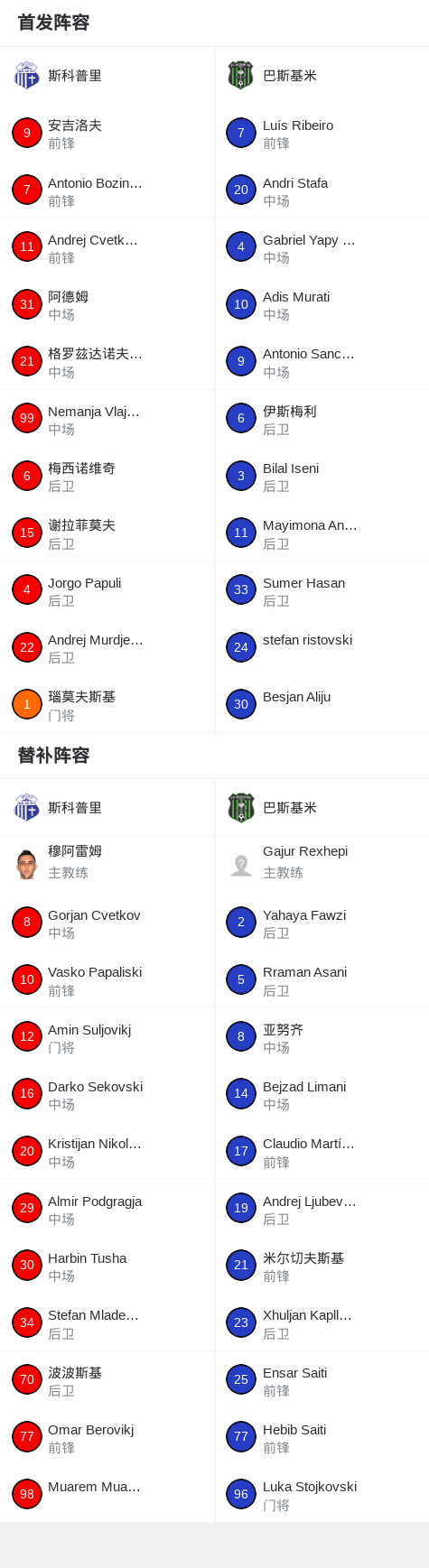Open goalkeeper Luka Stojkovski's profile
The height and width of the screenshot is (1568, 429).
coord(322,1494)
